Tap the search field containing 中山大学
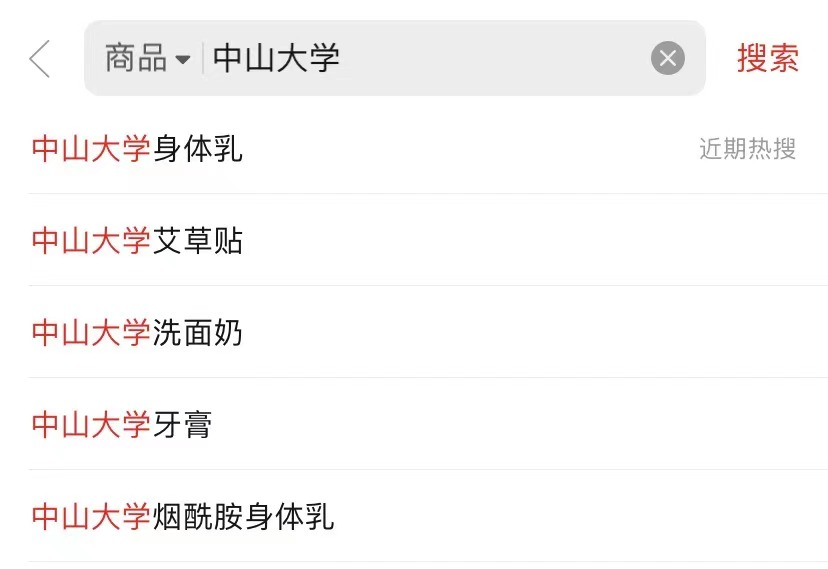828x569 pixels. pyautogui.click(x=420, y=59)
